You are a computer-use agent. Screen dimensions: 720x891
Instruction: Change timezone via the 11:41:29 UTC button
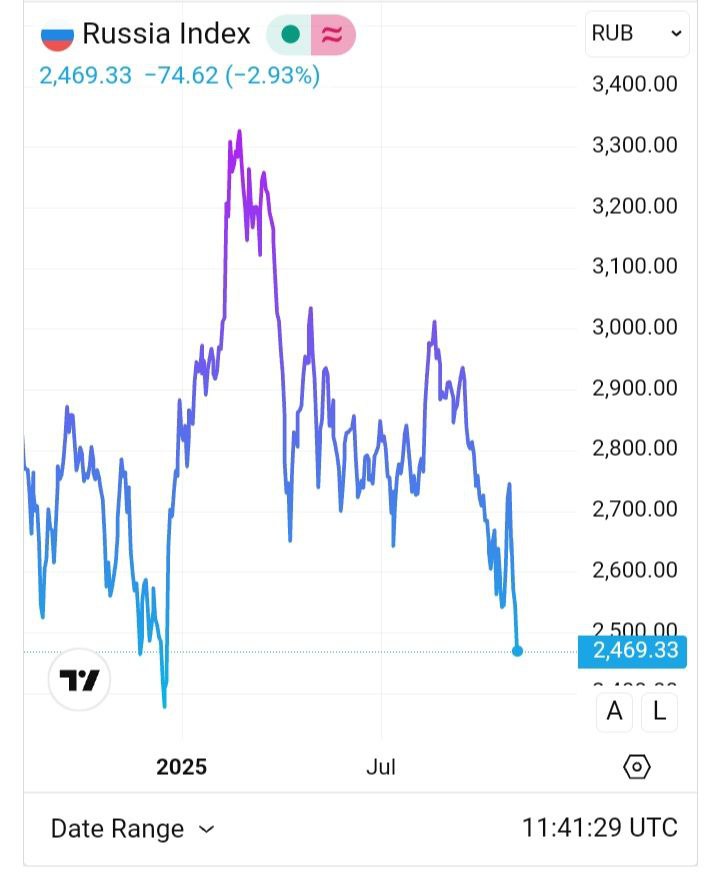(599, 828)
